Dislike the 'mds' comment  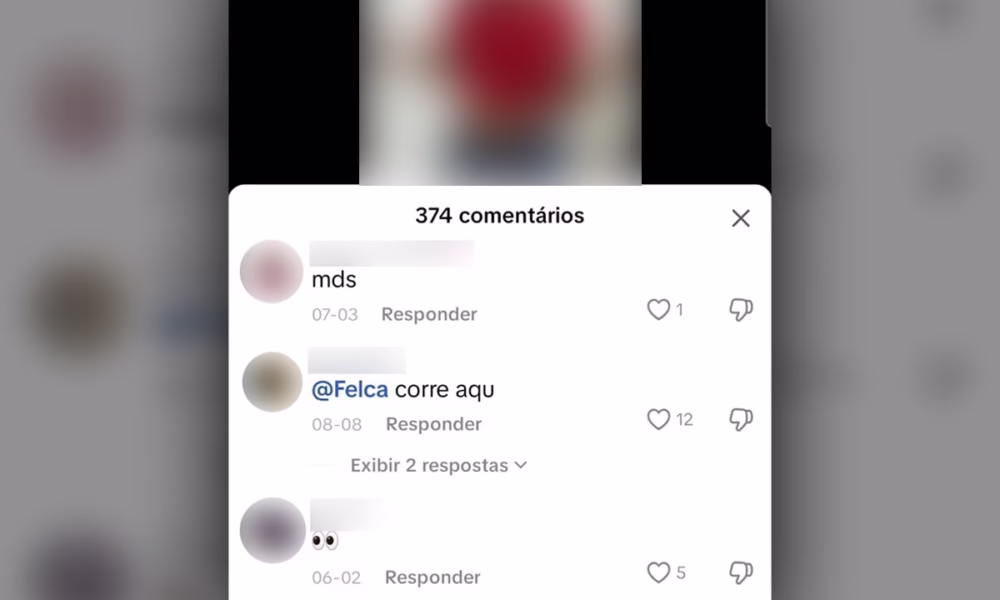click(740, 310)
